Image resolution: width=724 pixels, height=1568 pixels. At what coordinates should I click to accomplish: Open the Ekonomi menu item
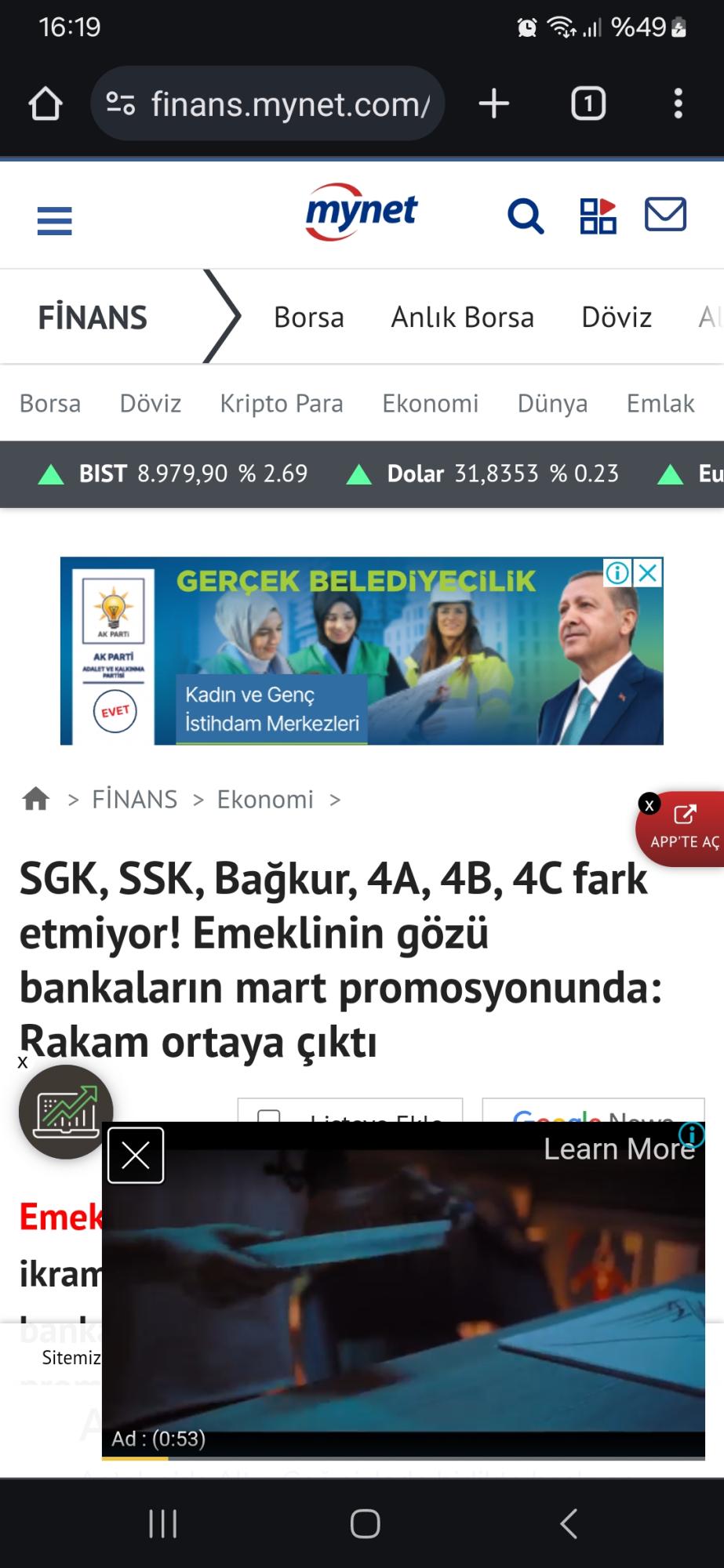[x=430, y=403]
